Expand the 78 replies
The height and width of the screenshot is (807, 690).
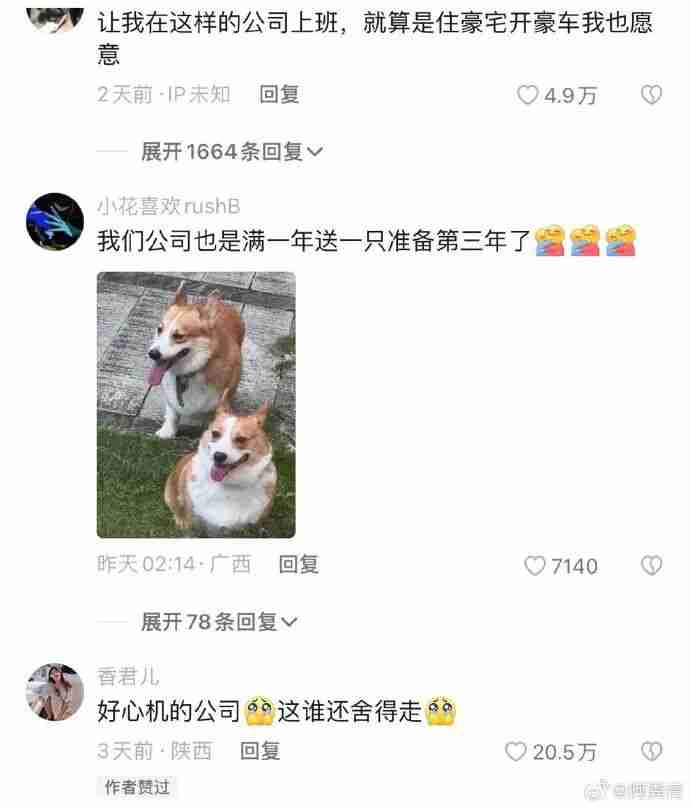(x=219, y=622)
